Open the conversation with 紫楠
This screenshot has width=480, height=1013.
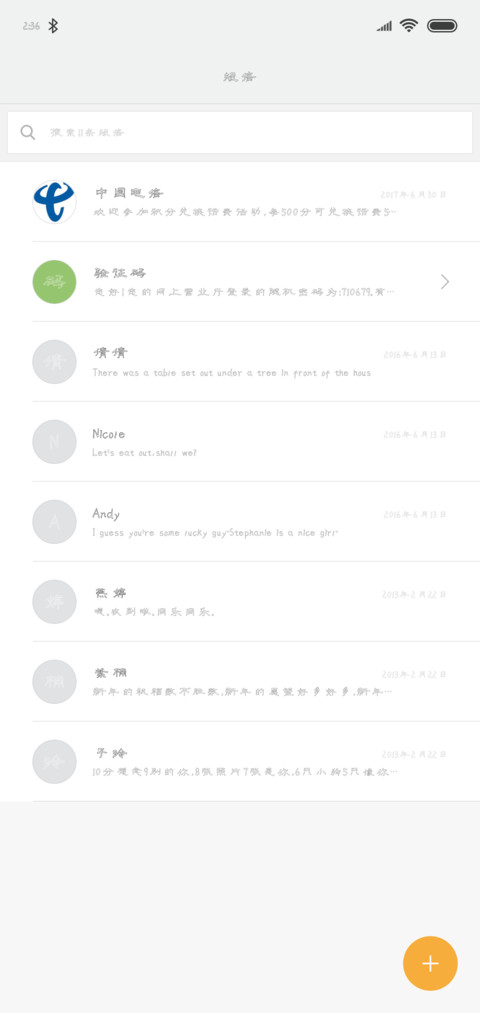(240, 682)
